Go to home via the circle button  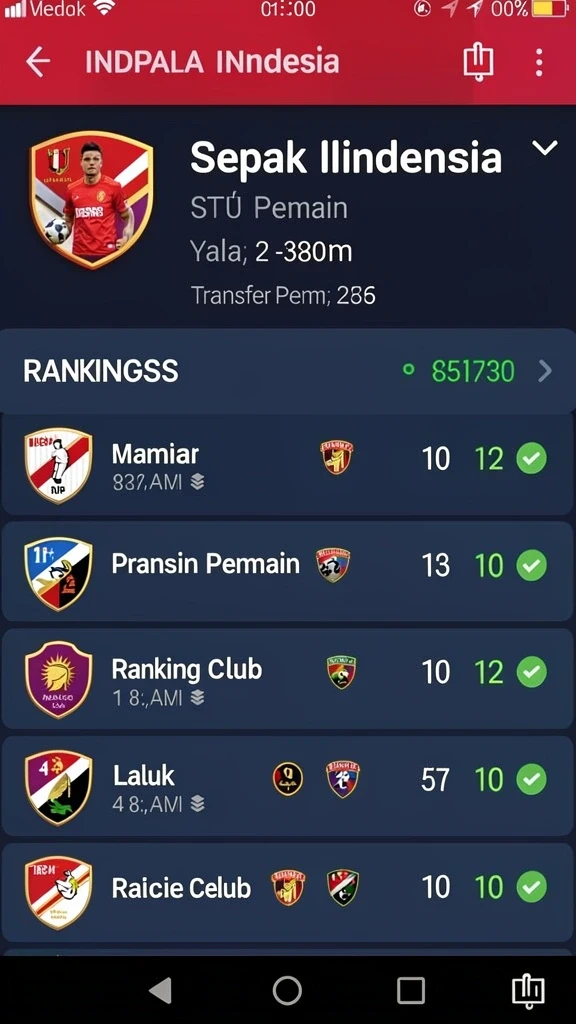tap(287, 990)
